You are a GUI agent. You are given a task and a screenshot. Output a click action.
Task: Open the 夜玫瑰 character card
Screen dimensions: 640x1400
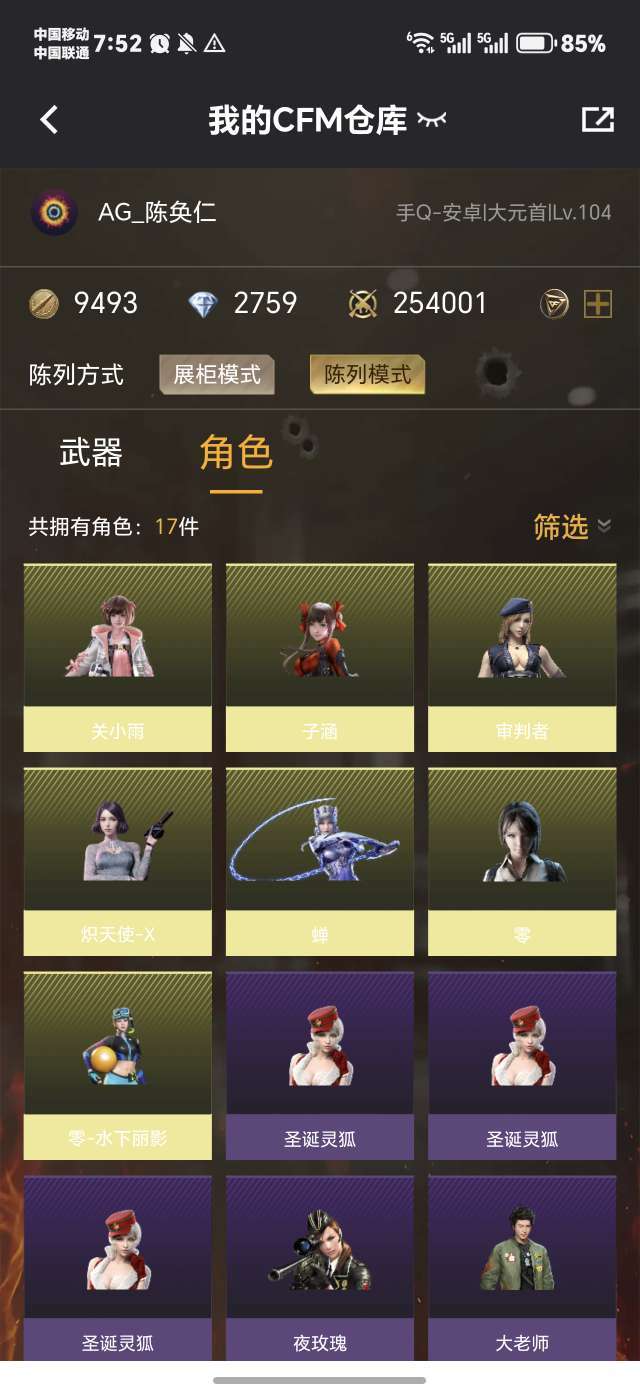pos(320,1268)
